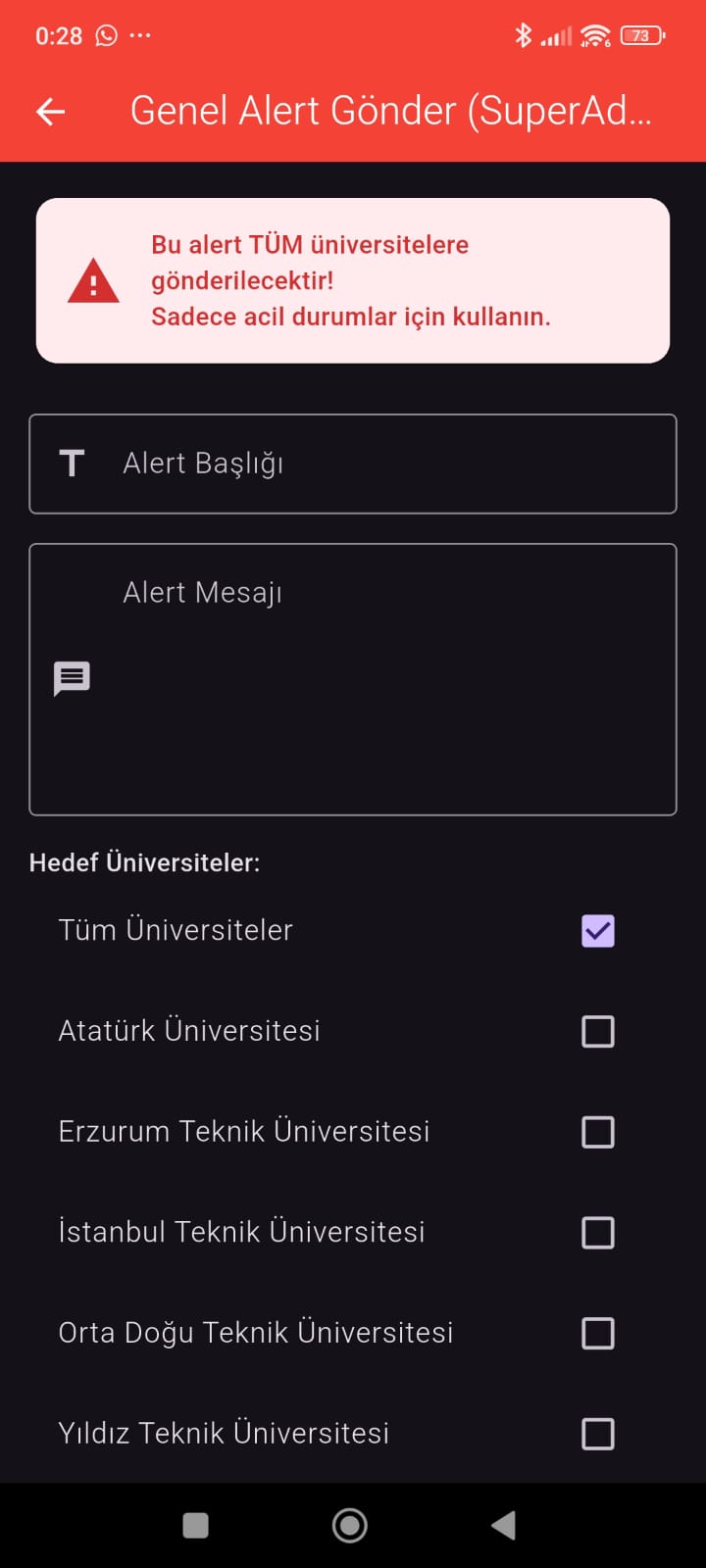The height and width of the screenshot is (1568, 706).
Task: Enable Erzurum Teknik Üniversitesi checkbox
Action: [x=598, y=1132]
